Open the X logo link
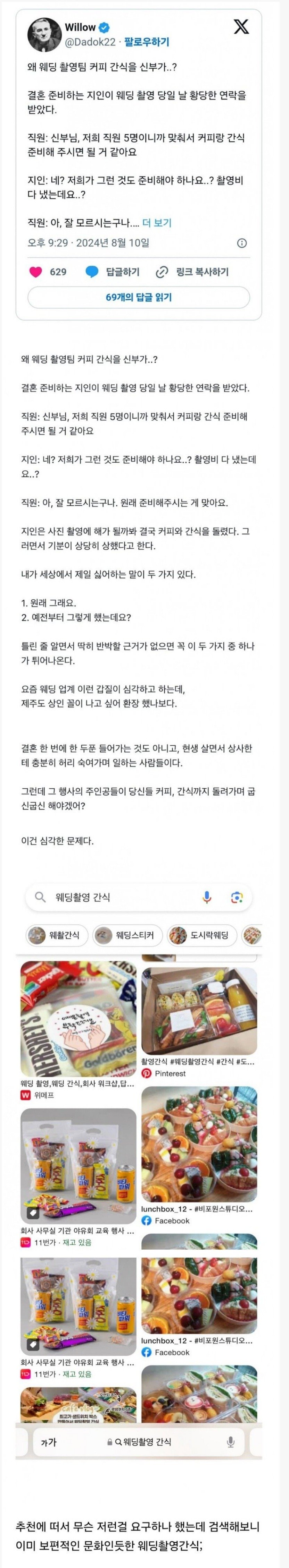The width and height of the screenshot is (289, 1568). click(241, 27)
